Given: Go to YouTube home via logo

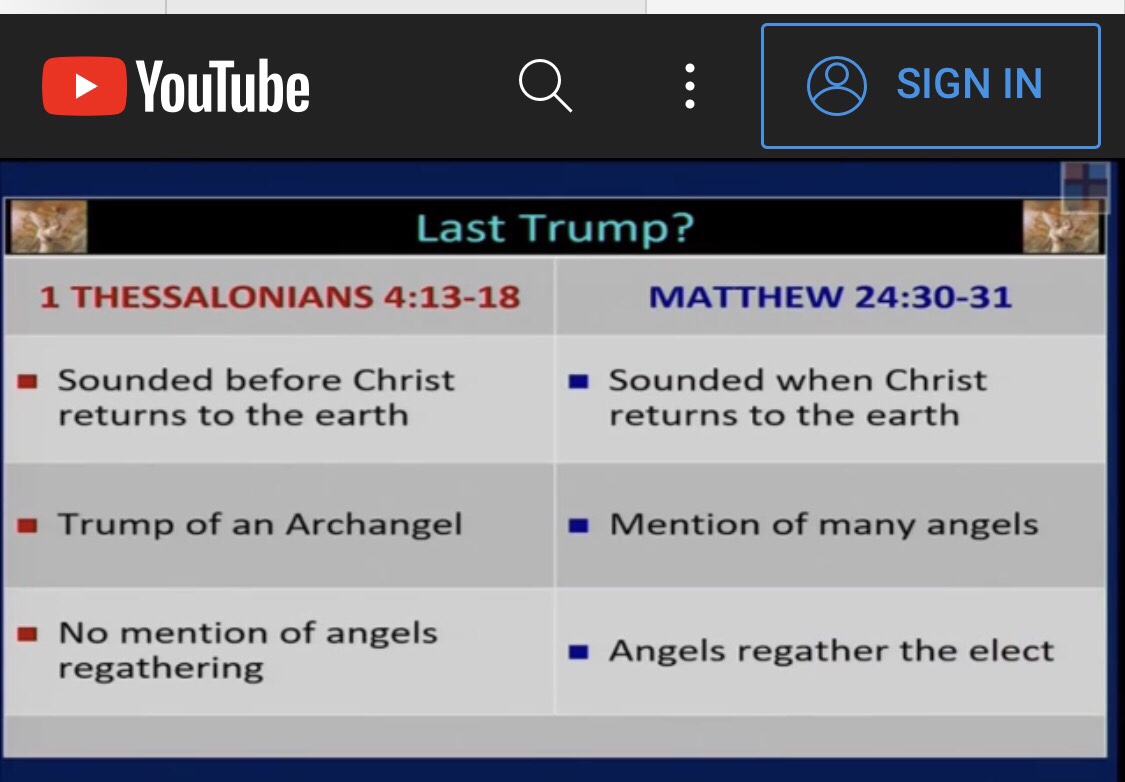Looking at the screenshot, I should click(x=176, y=86).
